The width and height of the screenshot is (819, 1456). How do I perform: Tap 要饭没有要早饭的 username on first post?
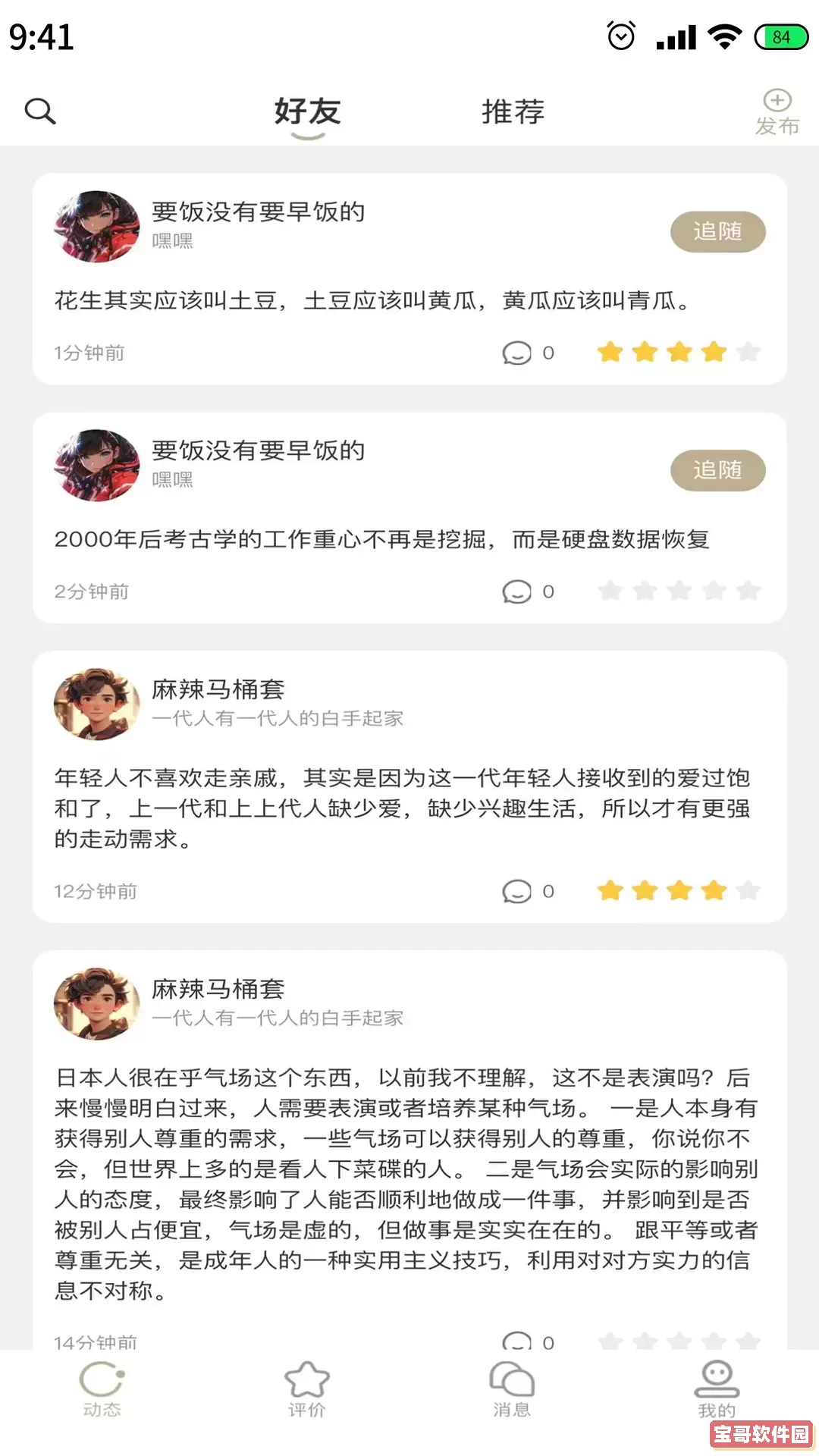(258, 213)
